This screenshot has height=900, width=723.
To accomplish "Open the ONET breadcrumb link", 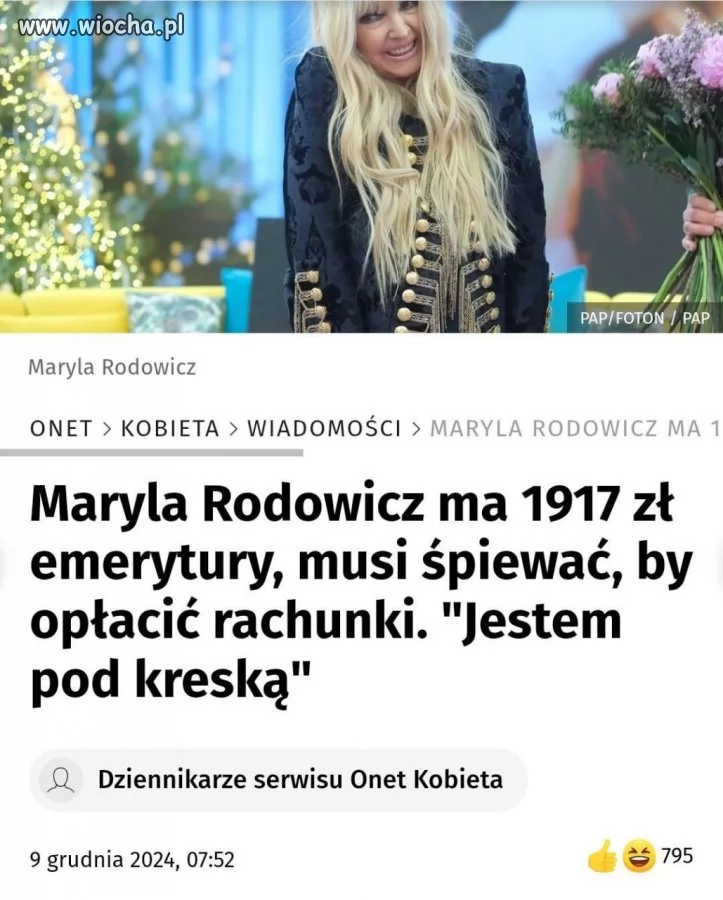I will (60, 429).
